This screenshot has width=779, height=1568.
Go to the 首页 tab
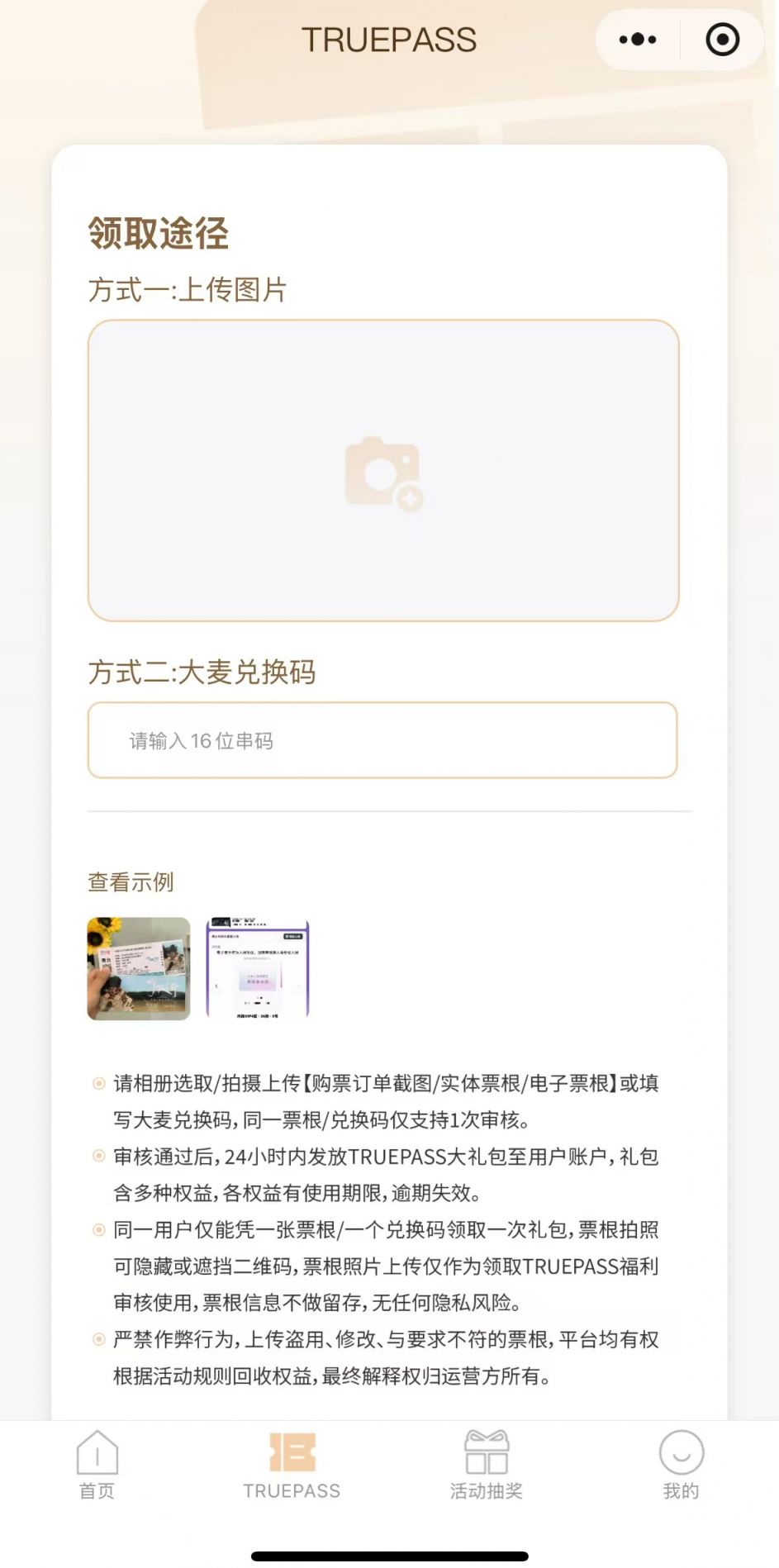pos(97,1464)
